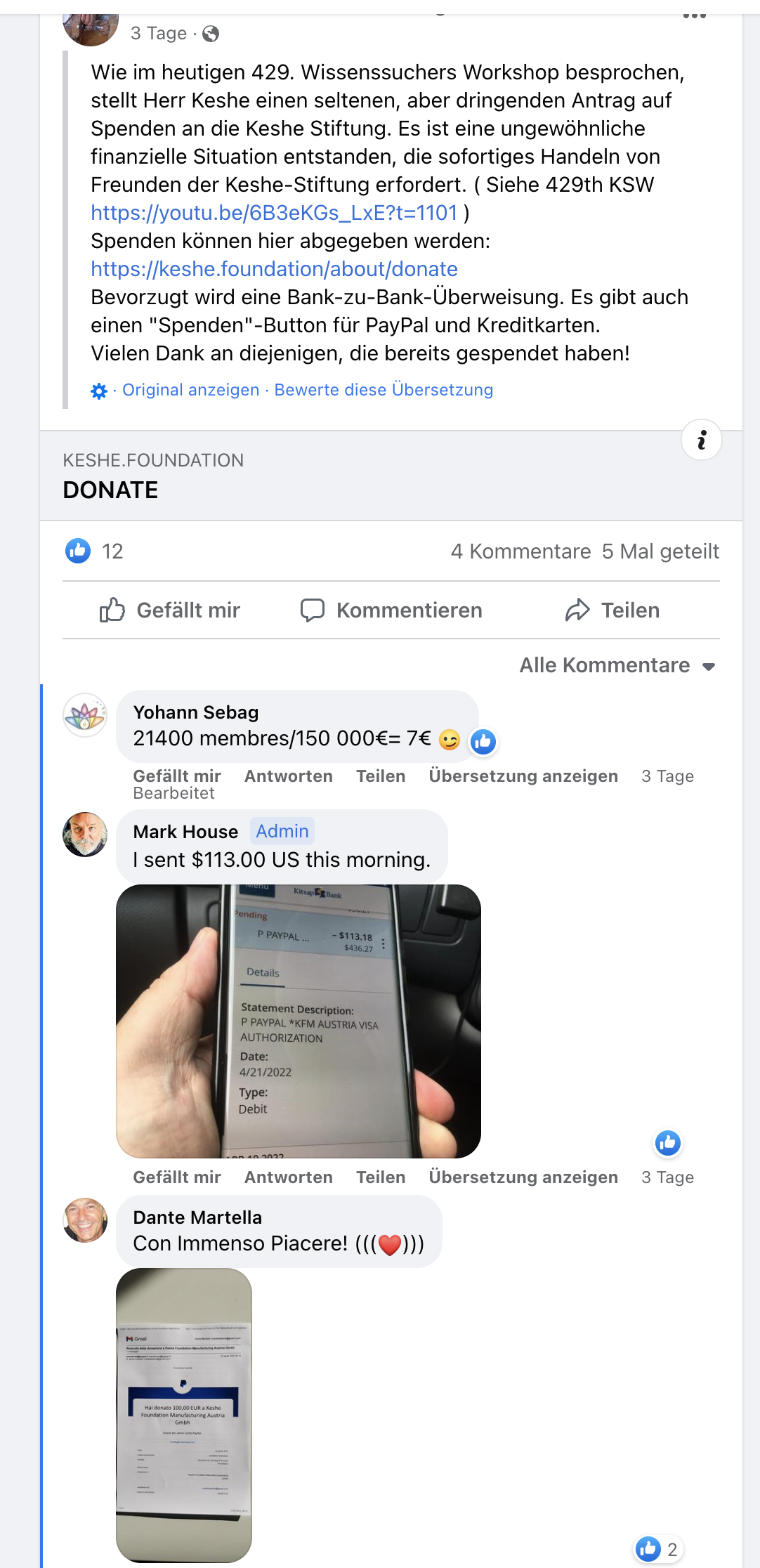Open the info icon on the link preview
This screenshot has height=1568, width=760.
click(701, 440)
